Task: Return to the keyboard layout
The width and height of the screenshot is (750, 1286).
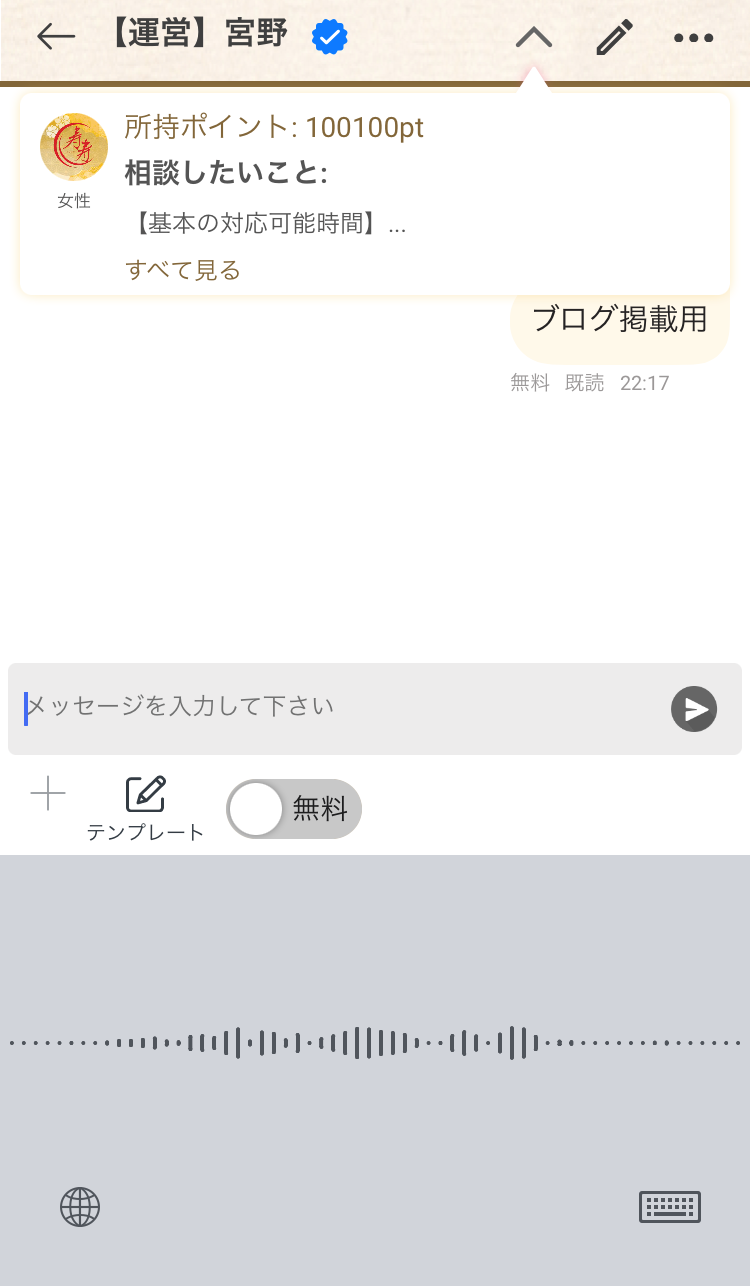Action: pos(670,1207)
